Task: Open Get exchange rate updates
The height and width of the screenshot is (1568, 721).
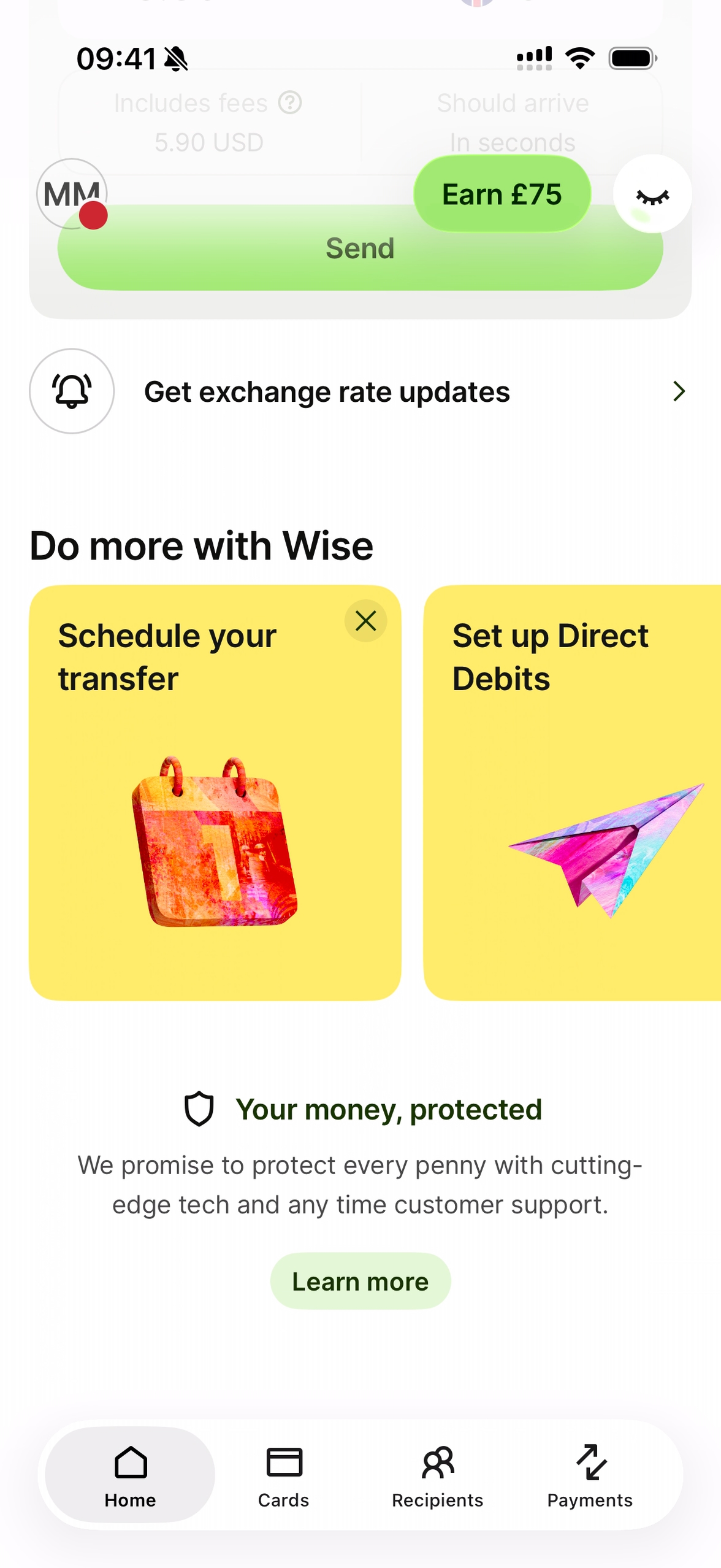Action: [360, 391]
